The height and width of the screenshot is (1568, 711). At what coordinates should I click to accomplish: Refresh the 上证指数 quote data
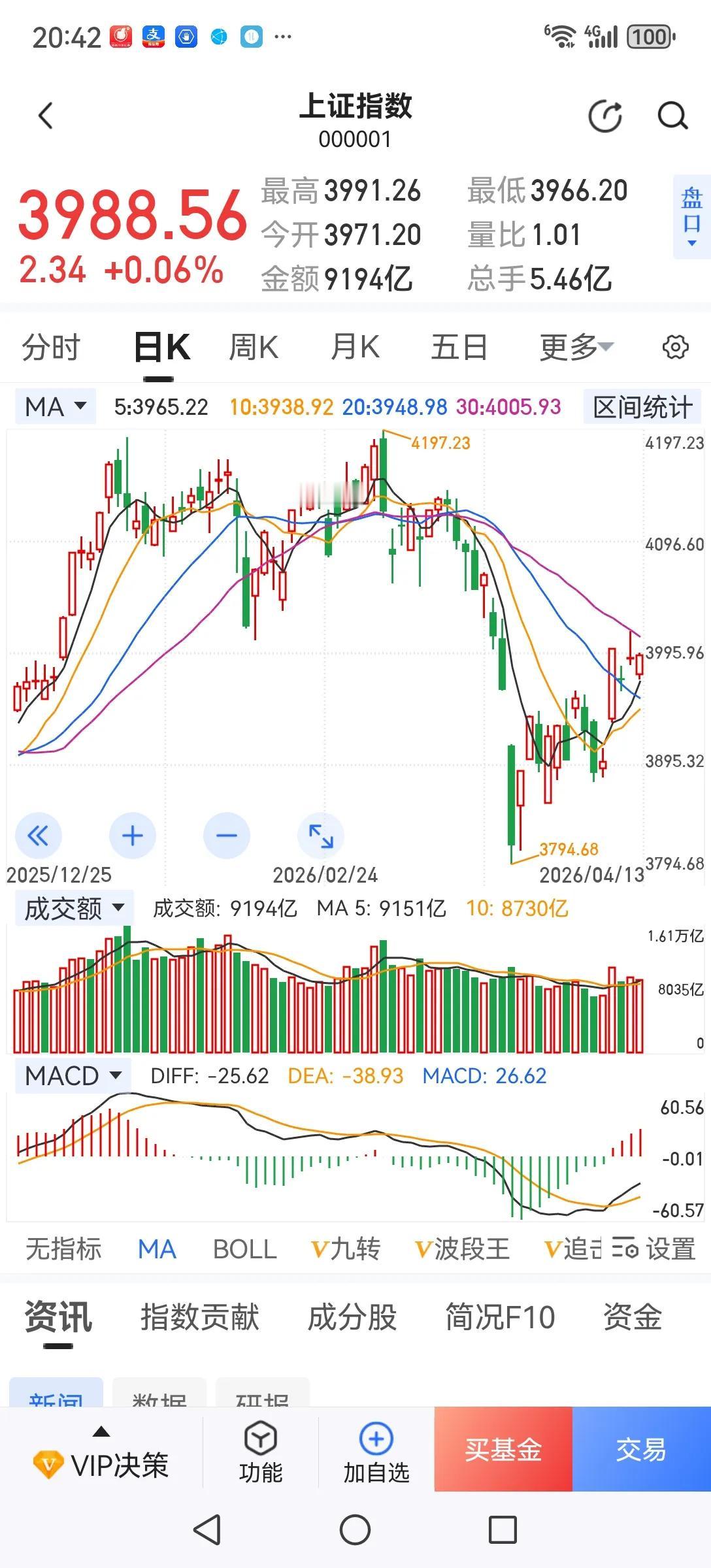(604, 116)
